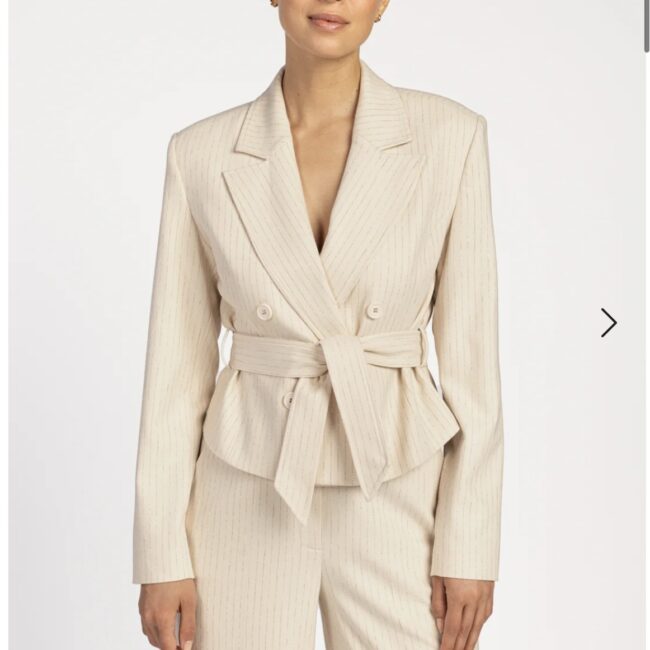This screenshot has width=650, height=650.
Task: Show the next product photo
Action: (x=608, y=322)
